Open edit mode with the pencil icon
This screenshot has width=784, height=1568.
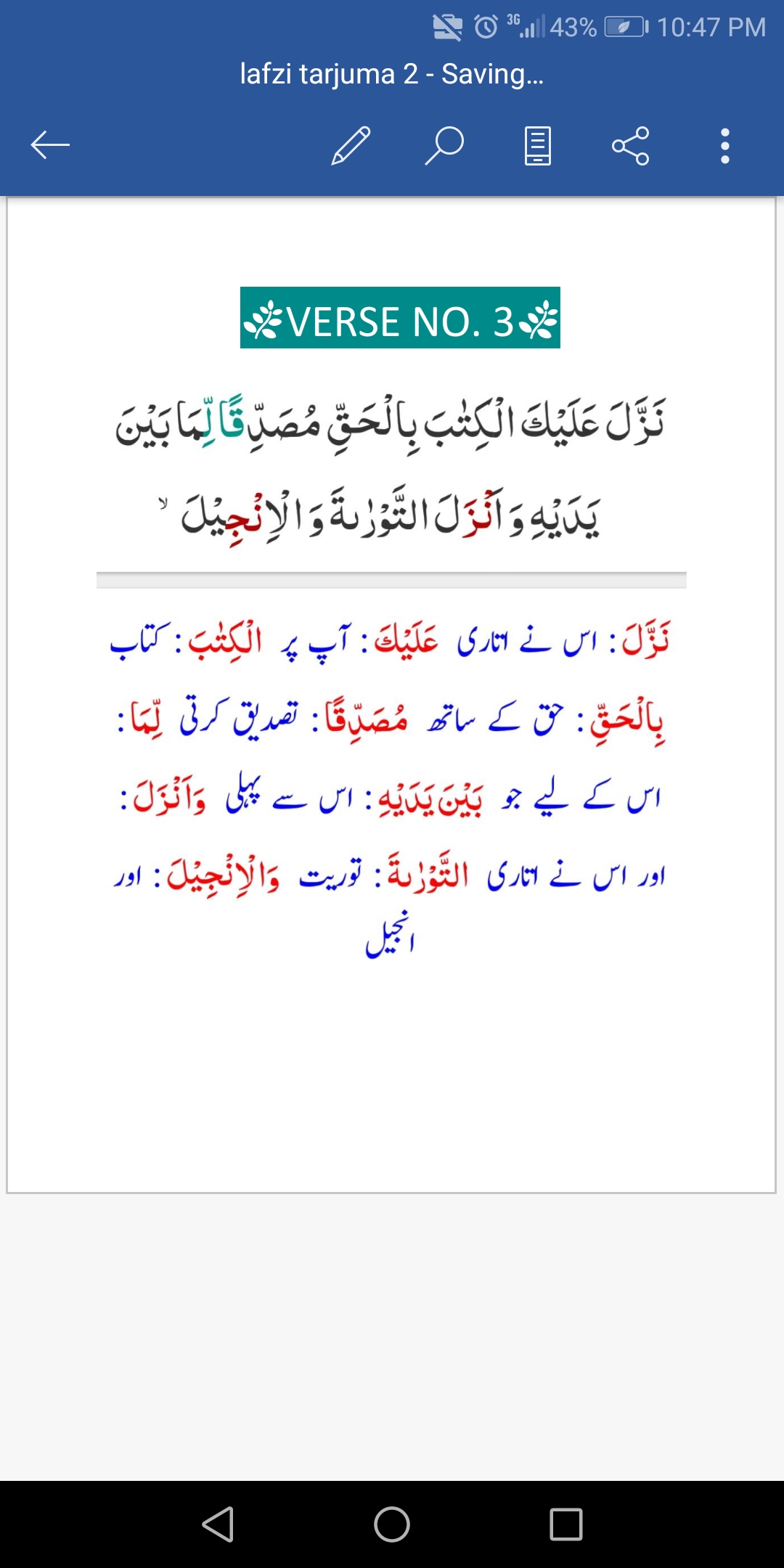(351, 145)
